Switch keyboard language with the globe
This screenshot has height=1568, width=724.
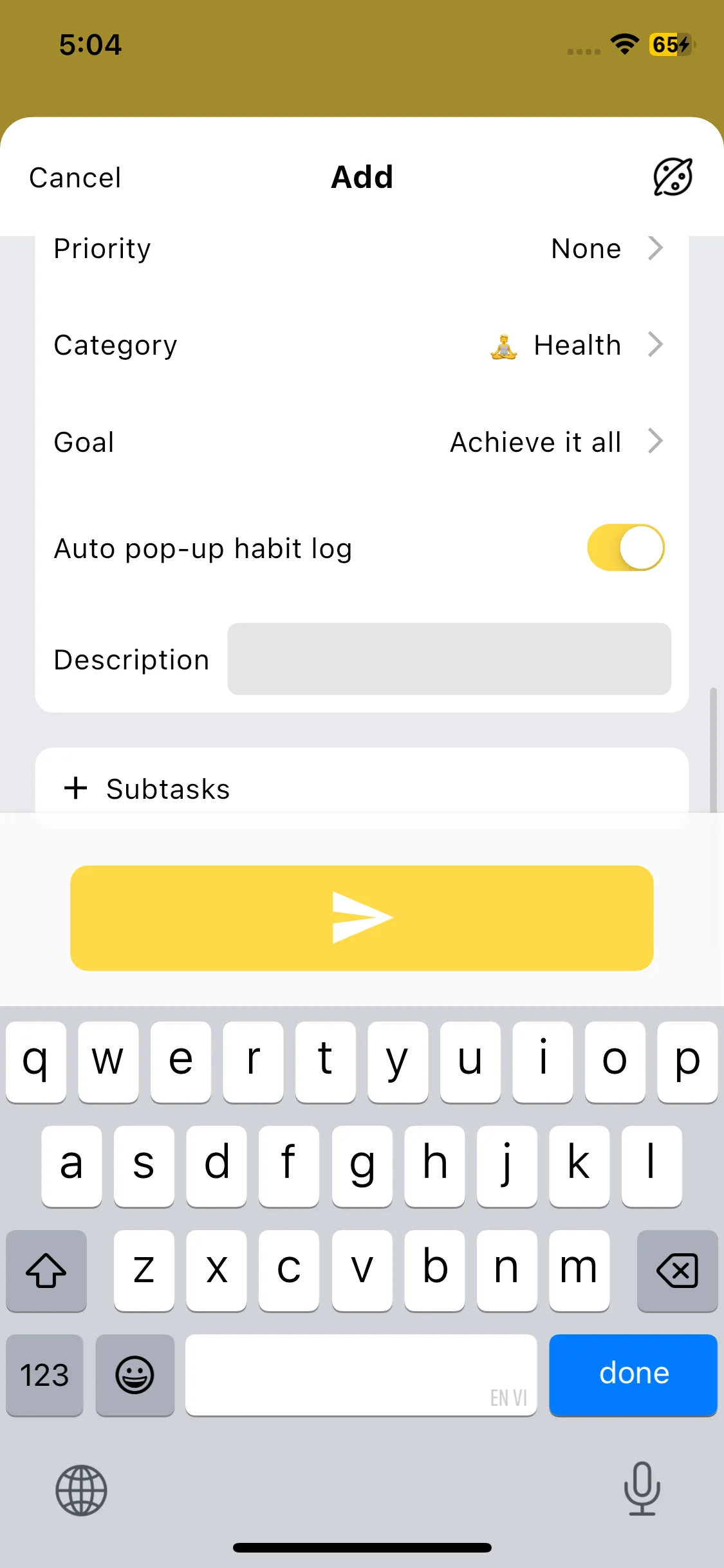pyautogui.click(x=81, y=1490)
